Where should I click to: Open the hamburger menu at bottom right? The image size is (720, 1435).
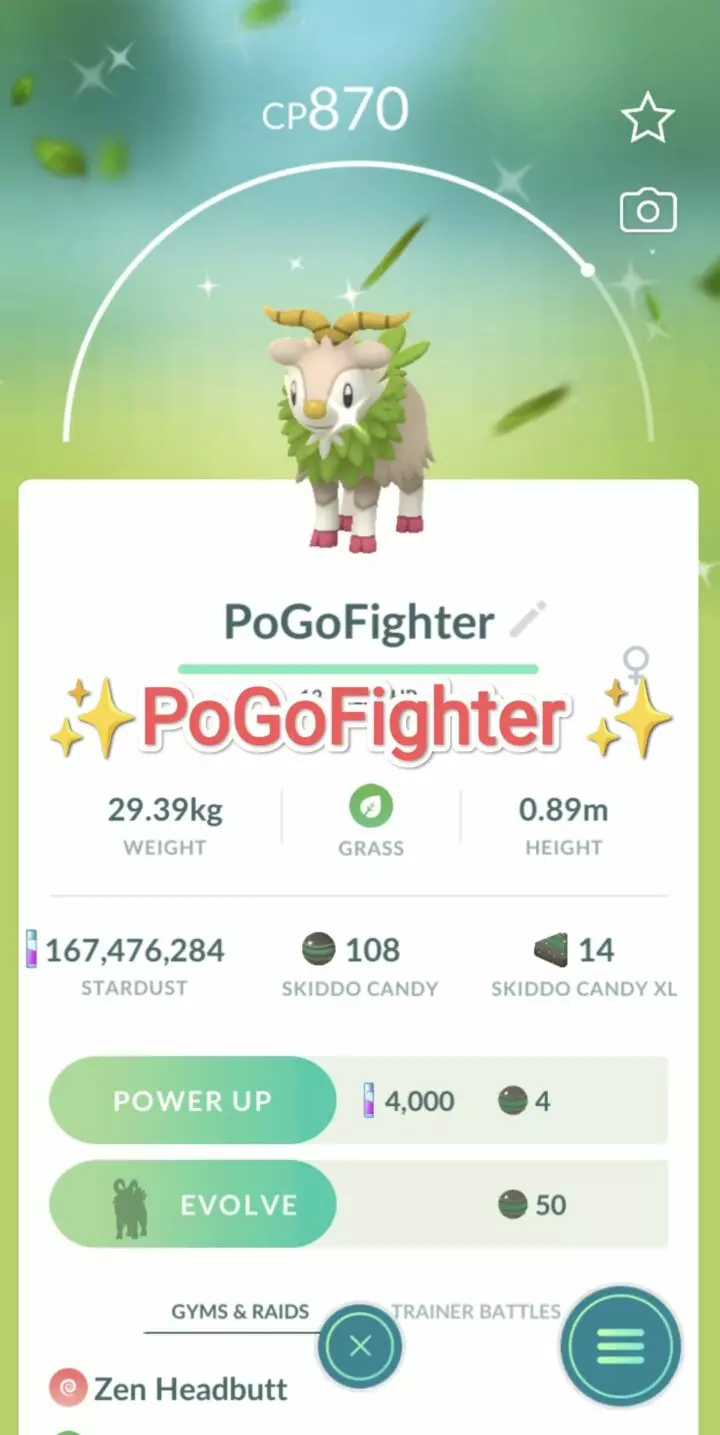[621, 1347]
